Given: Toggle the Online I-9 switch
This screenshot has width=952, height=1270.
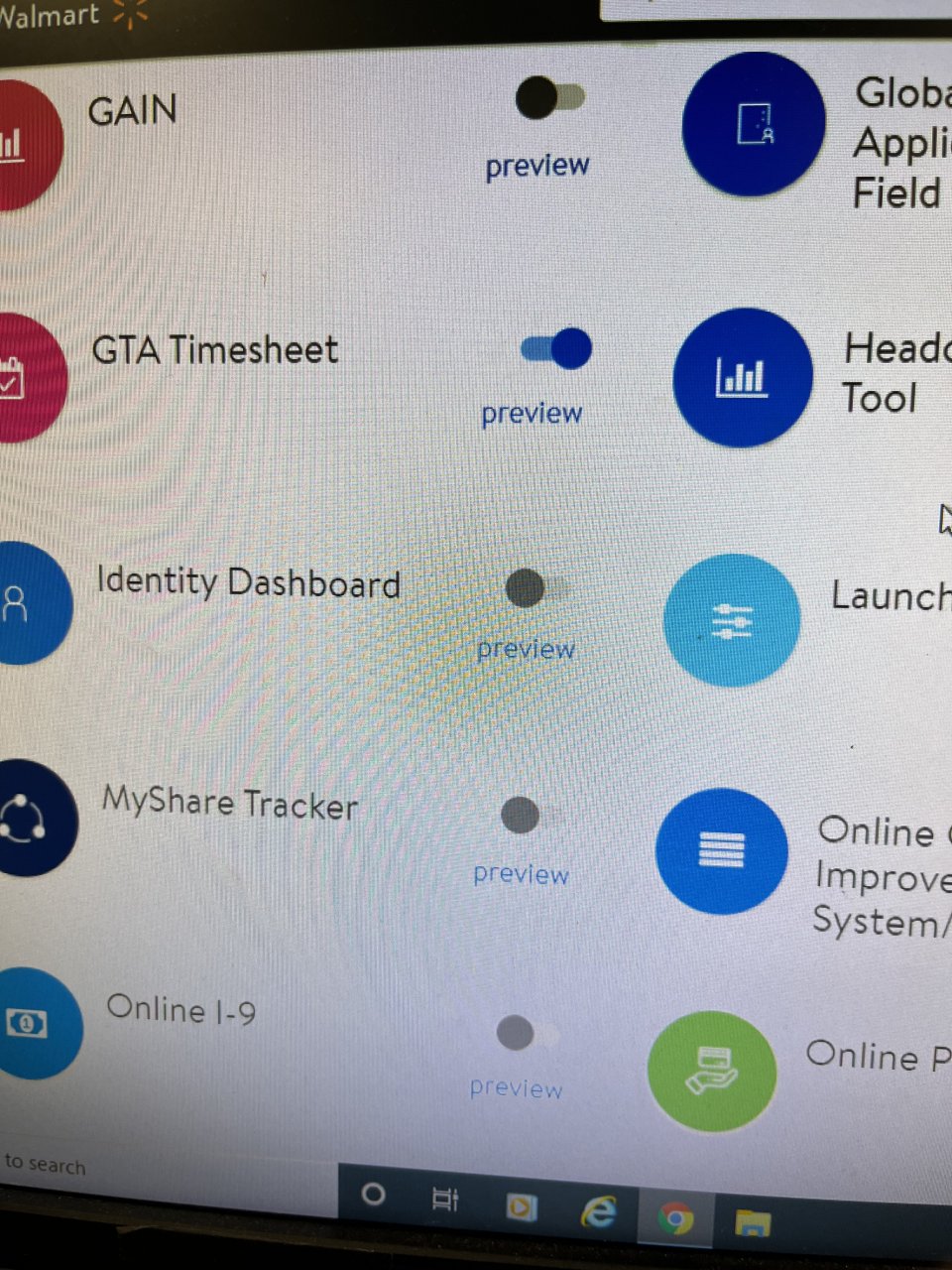Looking at the screenshot, I should point(527,1033).
